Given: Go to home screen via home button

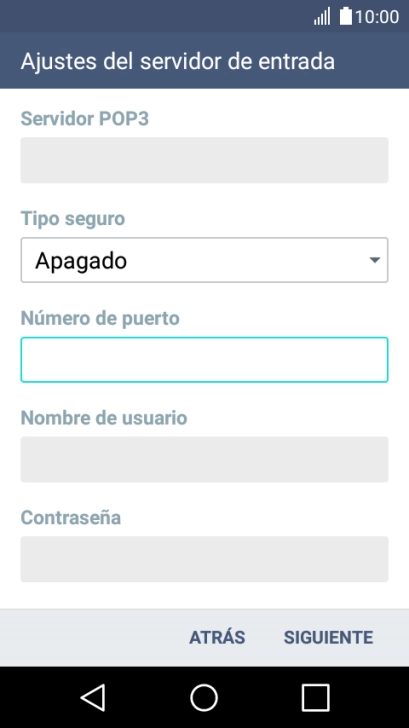Looking at the screenshot, I should tap(204, 697).
